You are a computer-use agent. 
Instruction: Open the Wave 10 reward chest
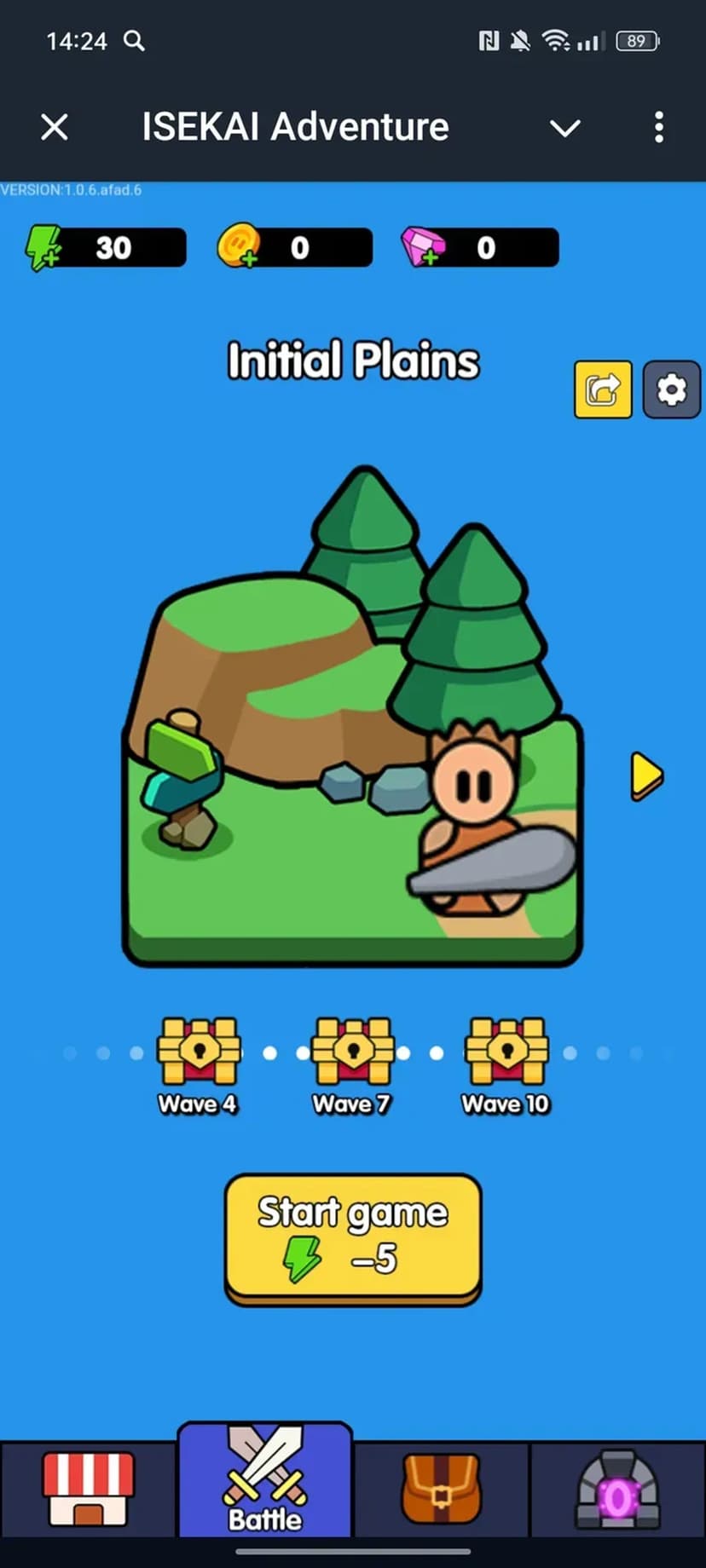click(x=506, y=1052)
